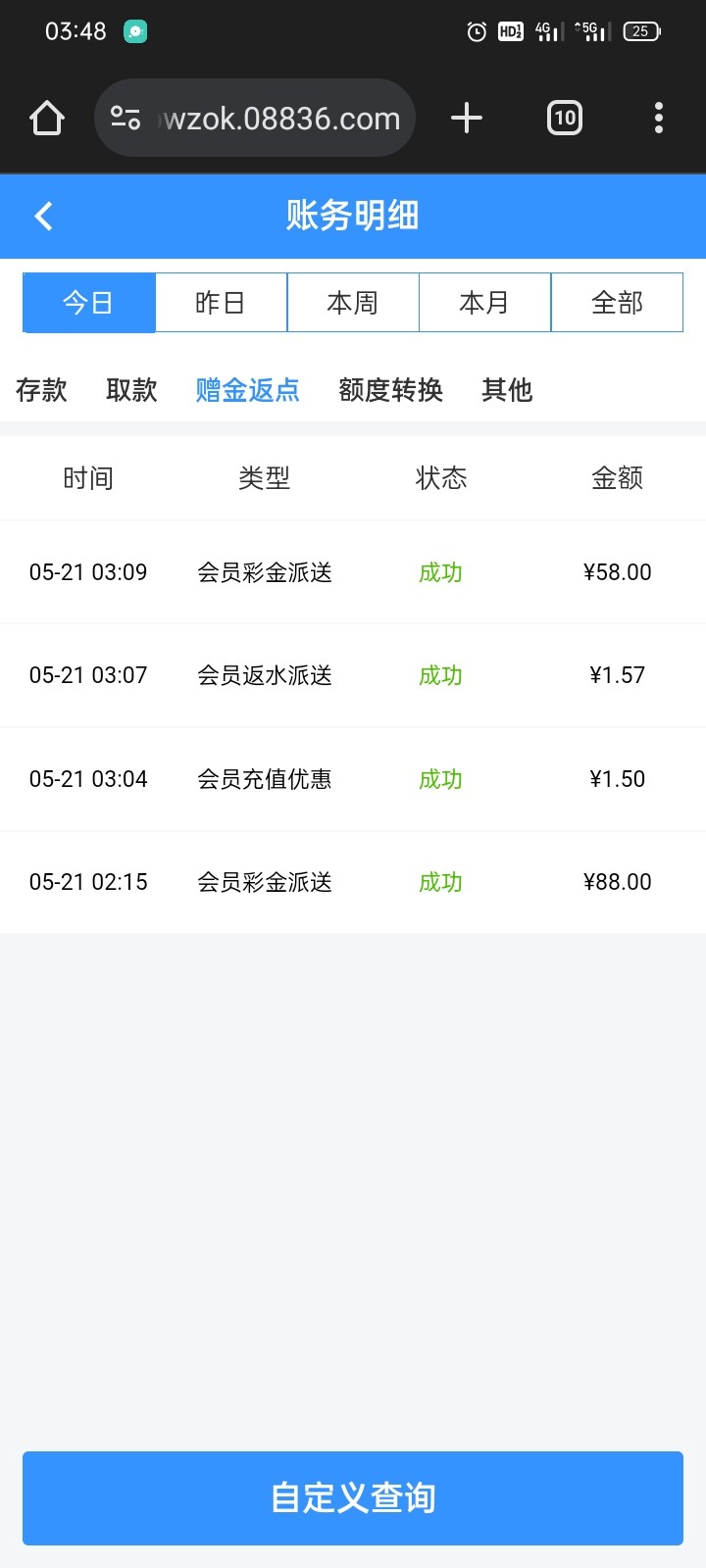The width and height of the screenshot is (706, 1568).
Task: Select the 今日 date filter
Action: click(x=88, y=303)
